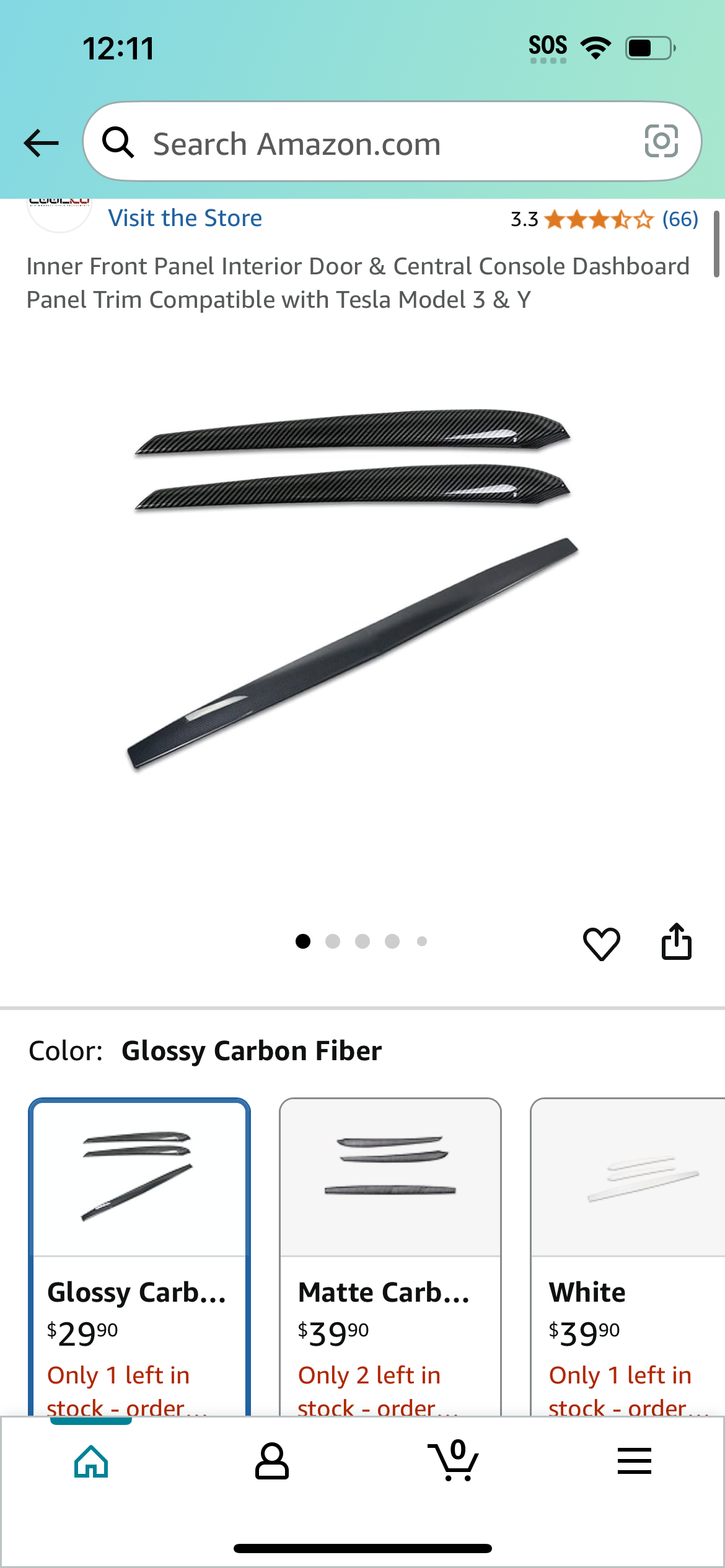Viewport: 725px width, 1568px height.
Task: Share this product listing
Action: [676, 941]
